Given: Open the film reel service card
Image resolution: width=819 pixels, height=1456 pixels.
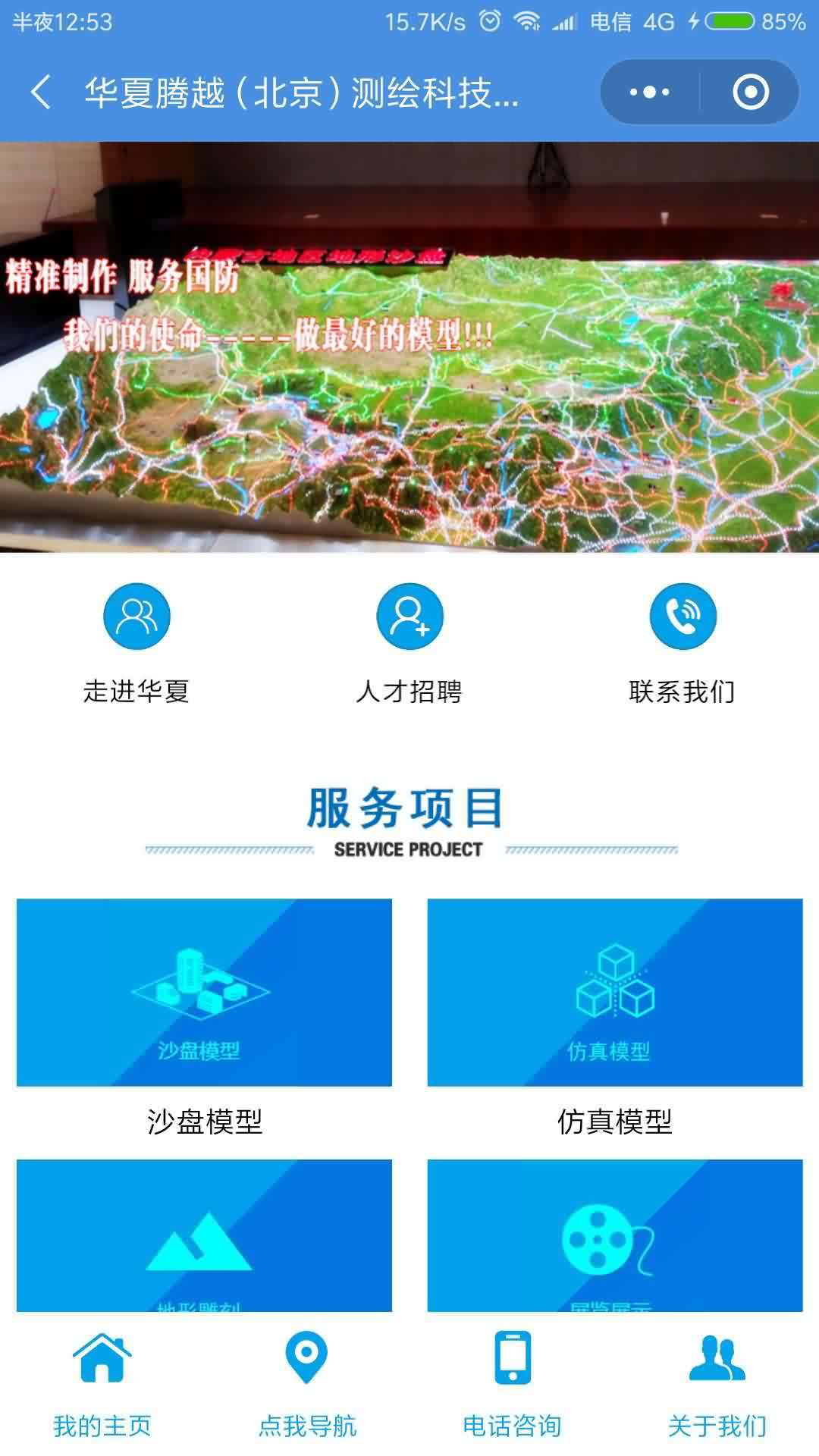Looking at the screenshot, I should click(615, 1235).
